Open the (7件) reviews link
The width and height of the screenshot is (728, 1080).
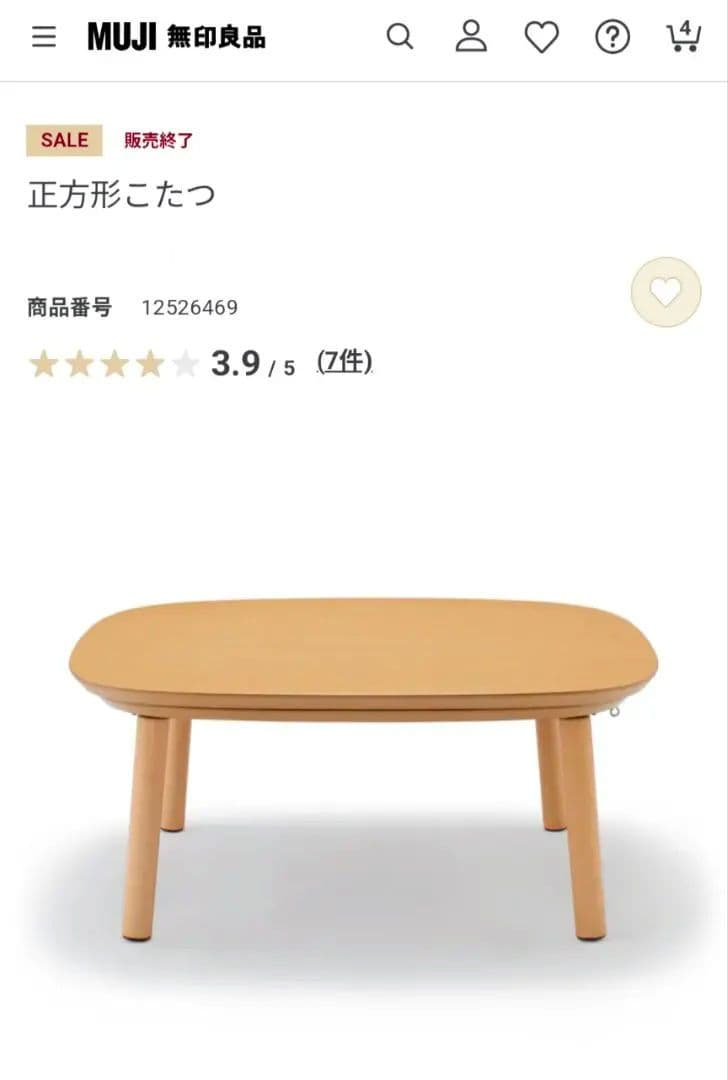click(345, 362)
